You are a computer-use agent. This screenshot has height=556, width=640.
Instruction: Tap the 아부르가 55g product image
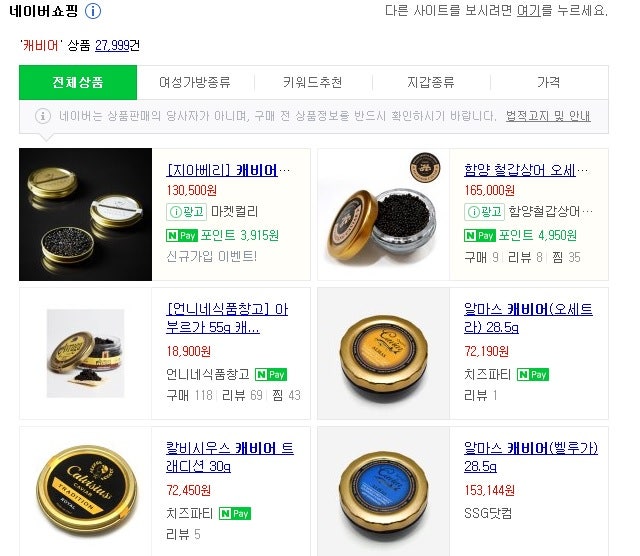click(x=84, y=352)
